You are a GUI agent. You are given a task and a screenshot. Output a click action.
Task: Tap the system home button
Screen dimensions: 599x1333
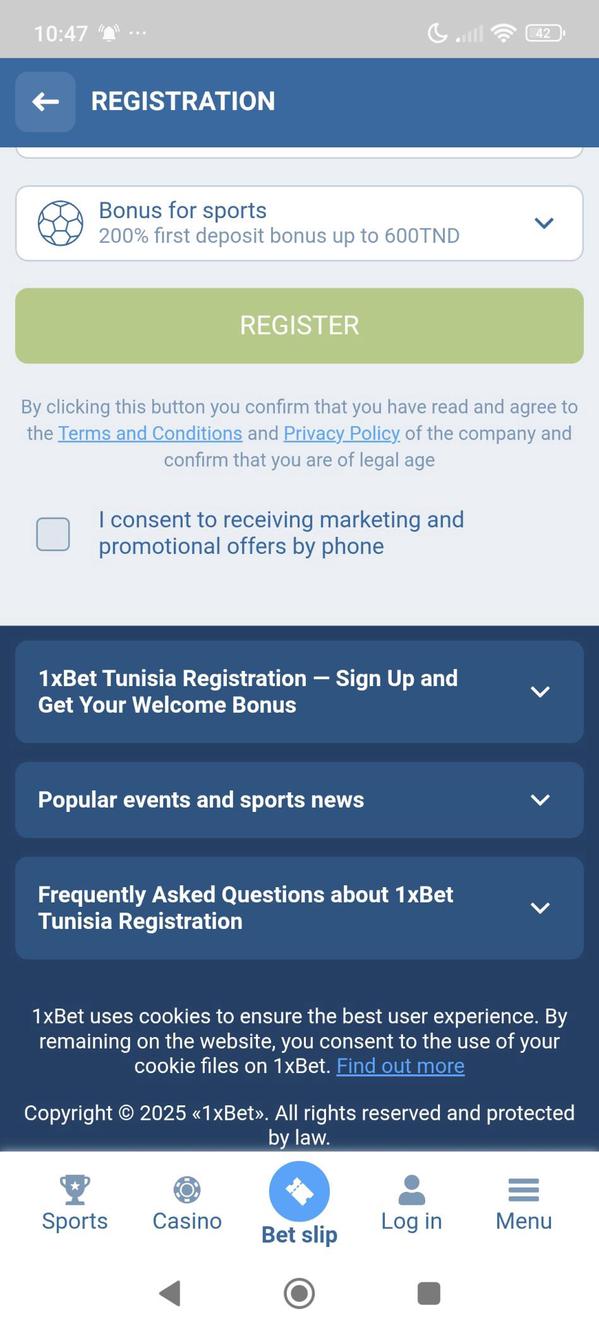[x=299, y=1293]
